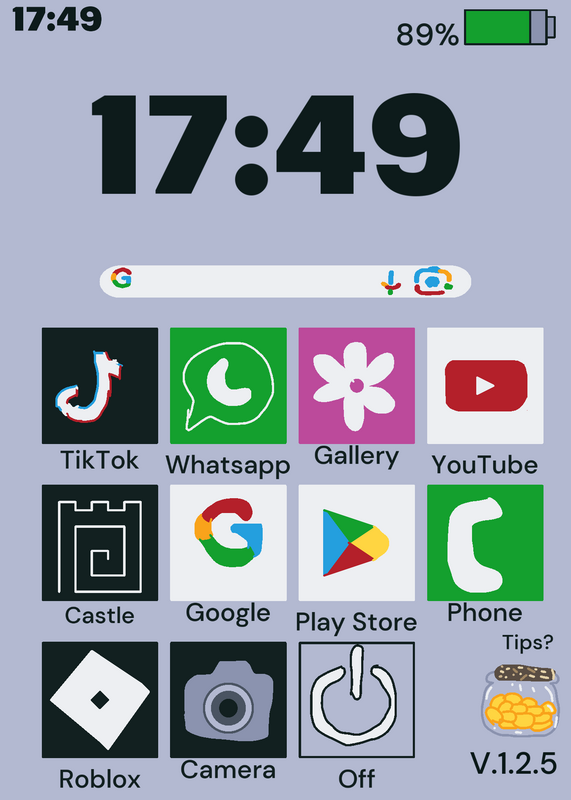Open the Play Store

pyautogui.click(x=357, y=543)
